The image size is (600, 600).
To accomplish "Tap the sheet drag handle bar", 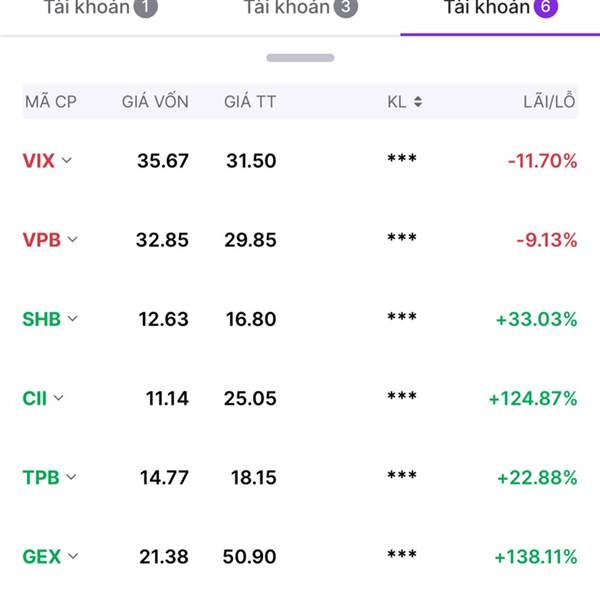I will point(300,58).
